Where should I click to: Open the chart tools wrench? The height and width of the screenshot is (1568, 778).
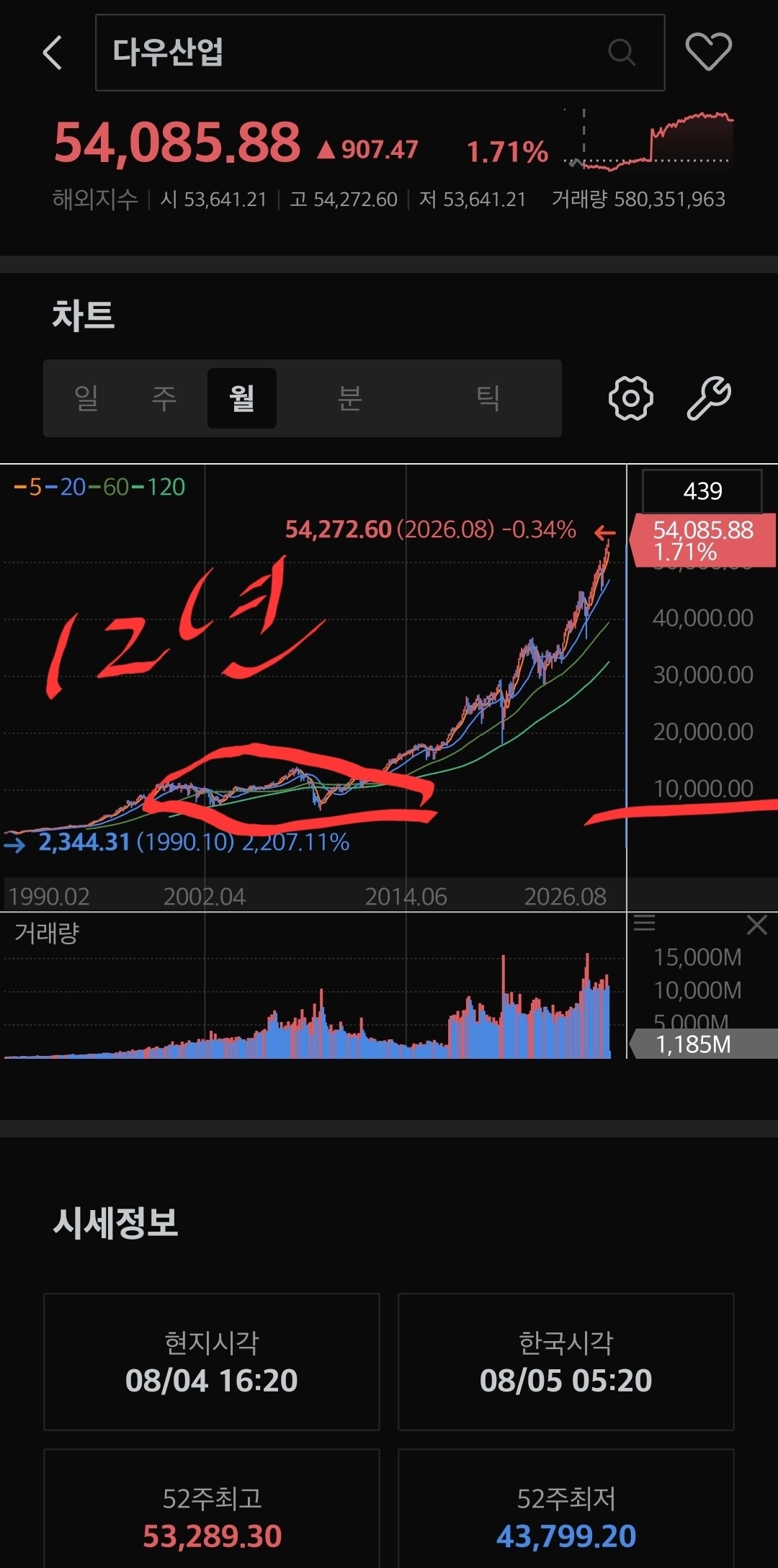click(709, 398)
